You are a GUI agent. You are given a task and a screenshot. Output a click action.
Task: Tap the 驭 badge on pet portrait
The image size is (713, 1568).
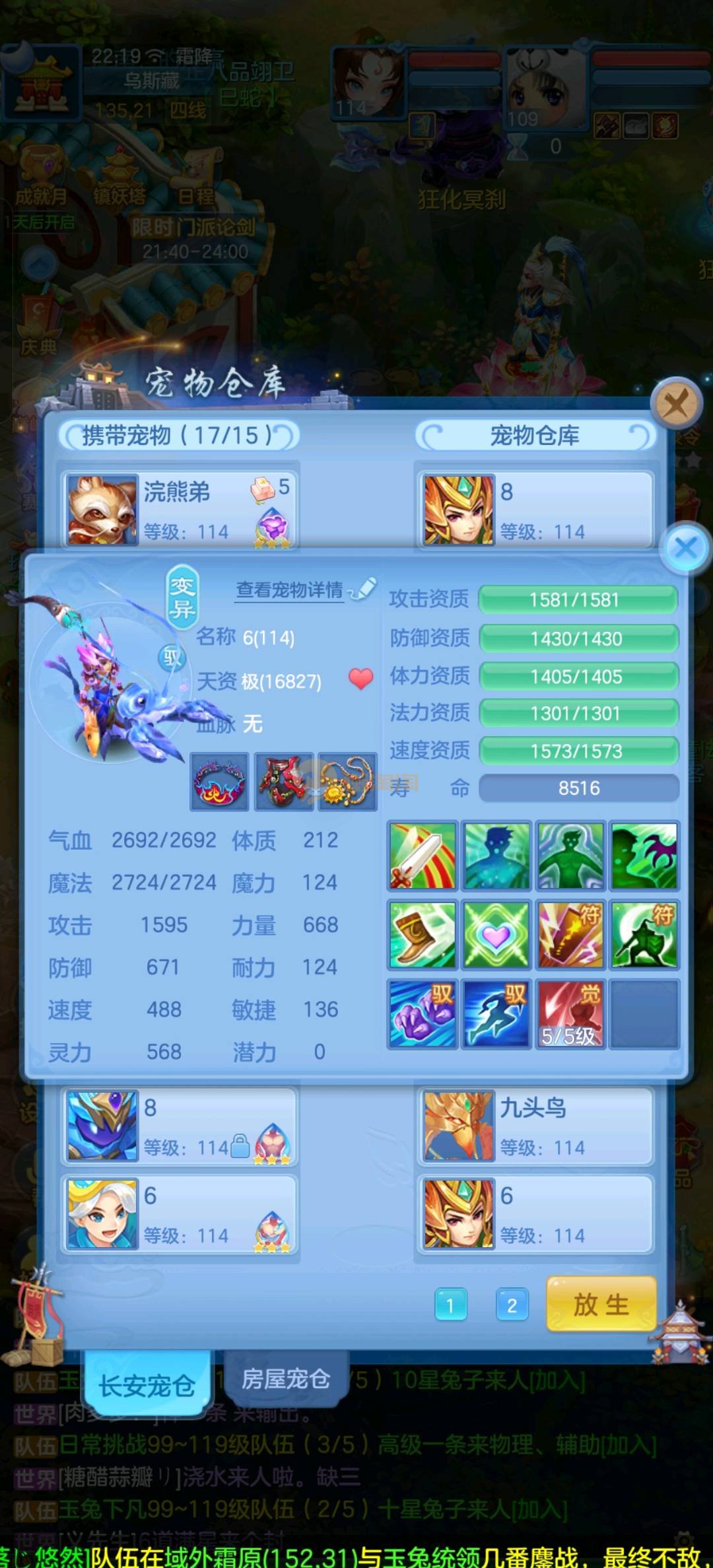pyautogui.click(x=172, y=657)
